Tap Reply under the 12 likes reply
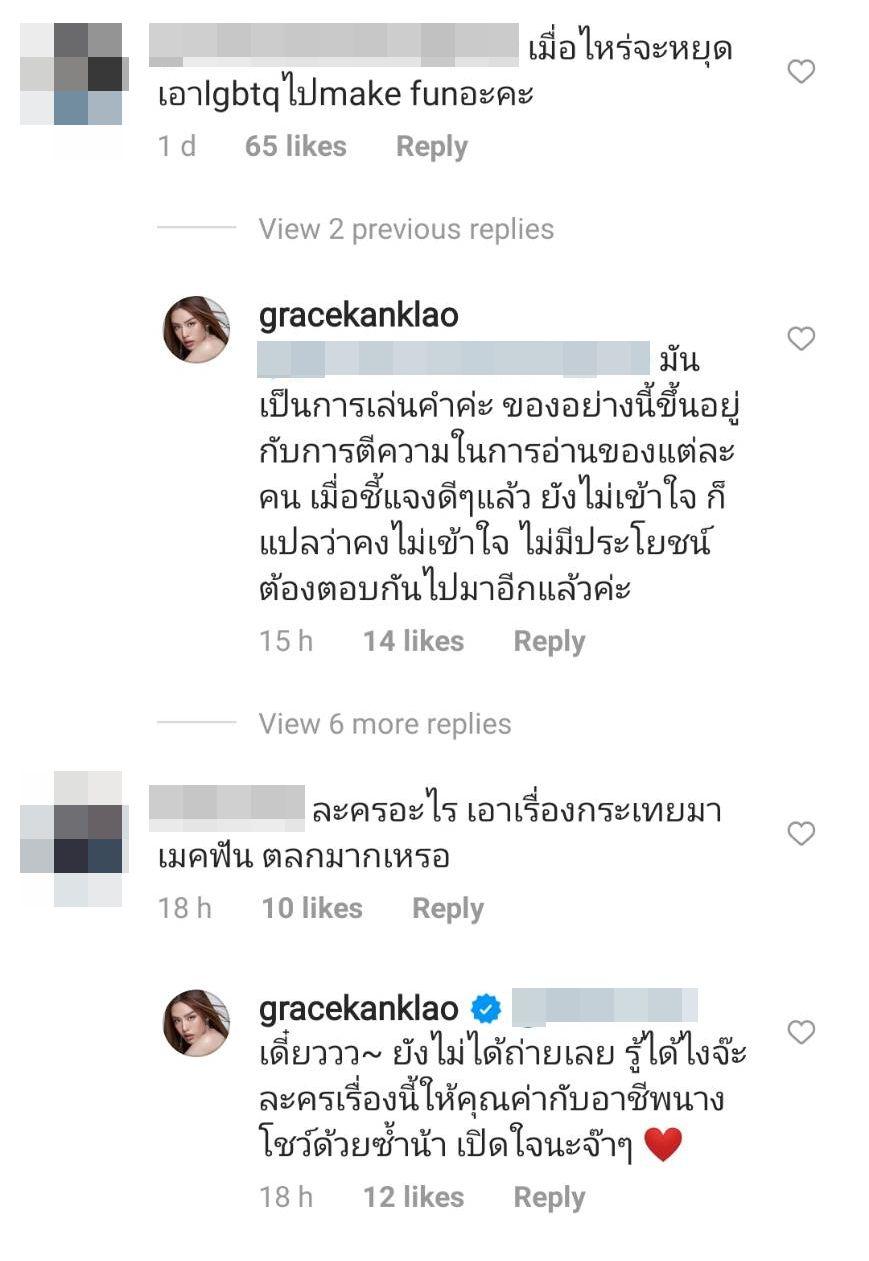Viewport: 869px width, 1261px height. point(548,1197)
